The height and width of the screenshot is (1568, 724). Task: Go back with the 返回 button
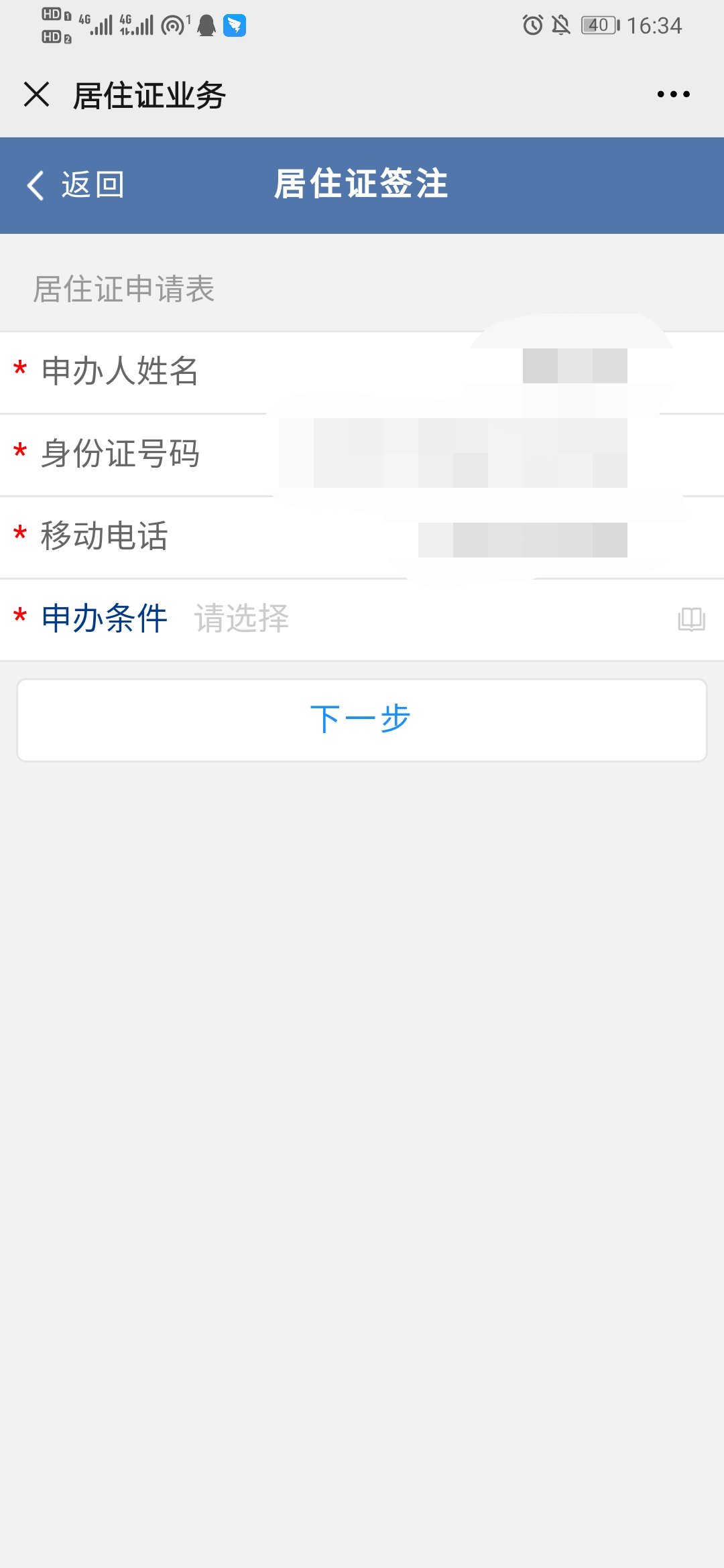[x=75, y=185]
